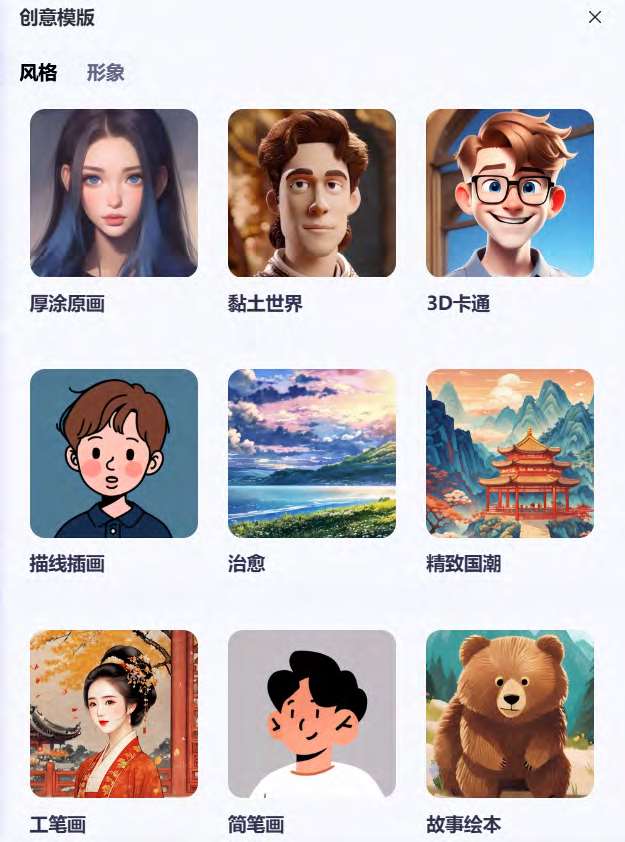Switch to the 形象 tab
This screenshot has width=625, height=842.
coord(106,73)
